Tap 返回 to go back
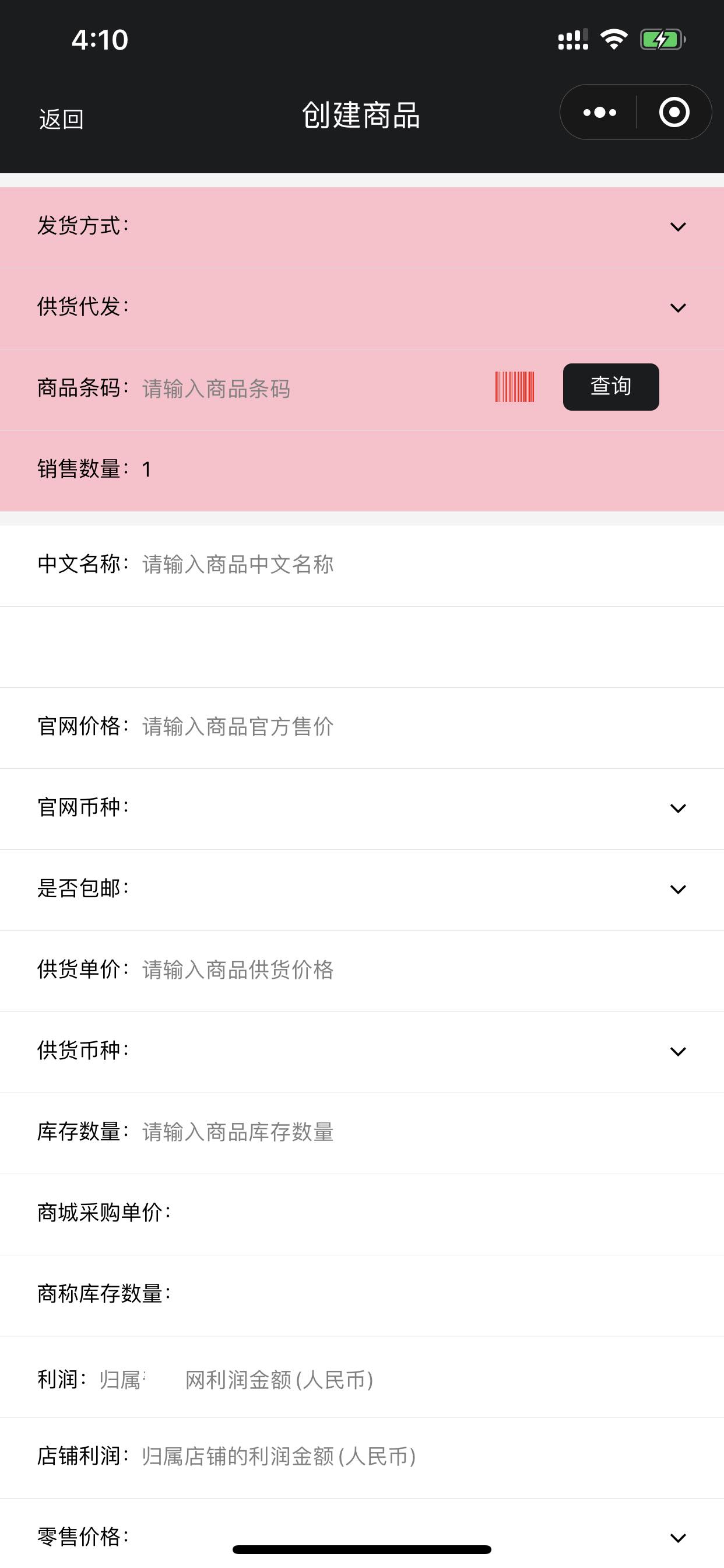Screen dimensions: 724x1568 point(61,118)
